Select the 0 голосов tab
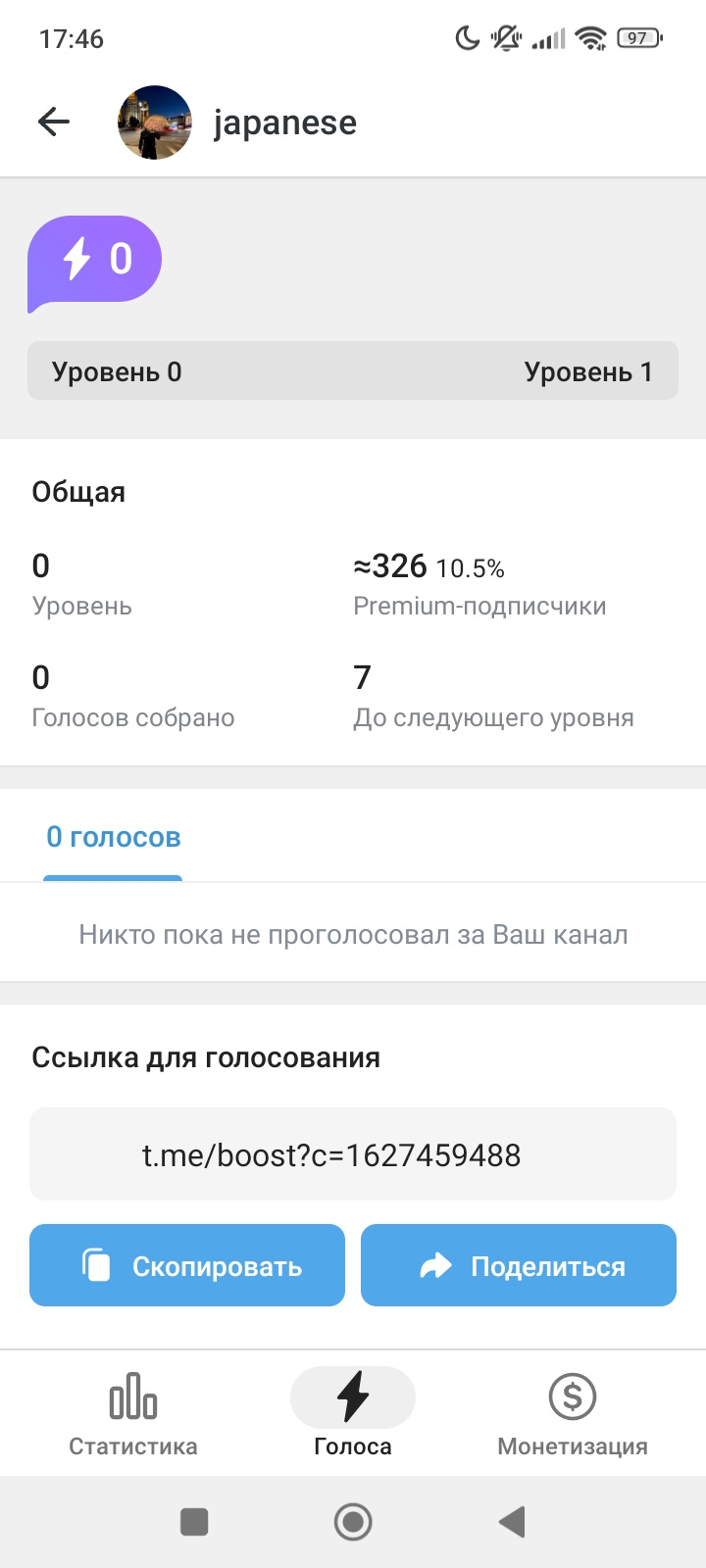Screen dimensions: 706x1568 [114, 838]
